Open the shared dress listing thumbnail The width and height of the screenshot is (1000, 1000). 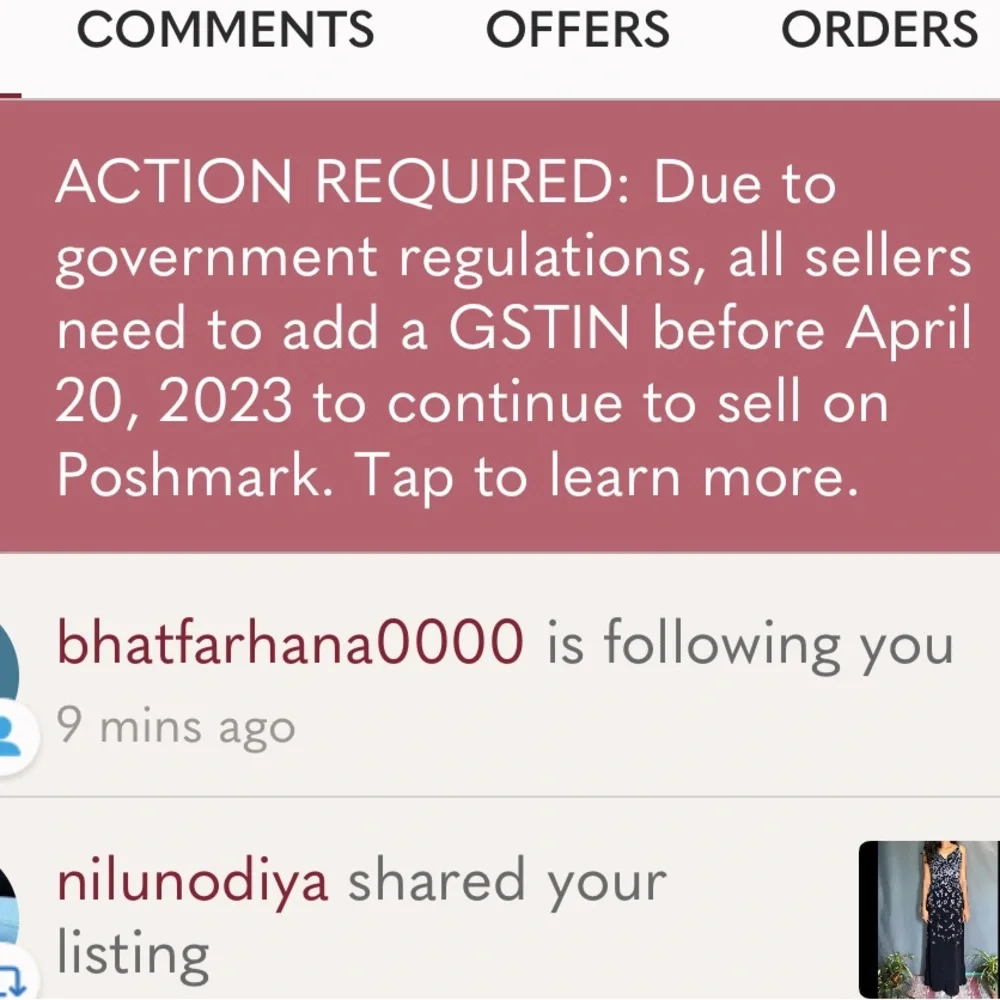tap(929, 918)
